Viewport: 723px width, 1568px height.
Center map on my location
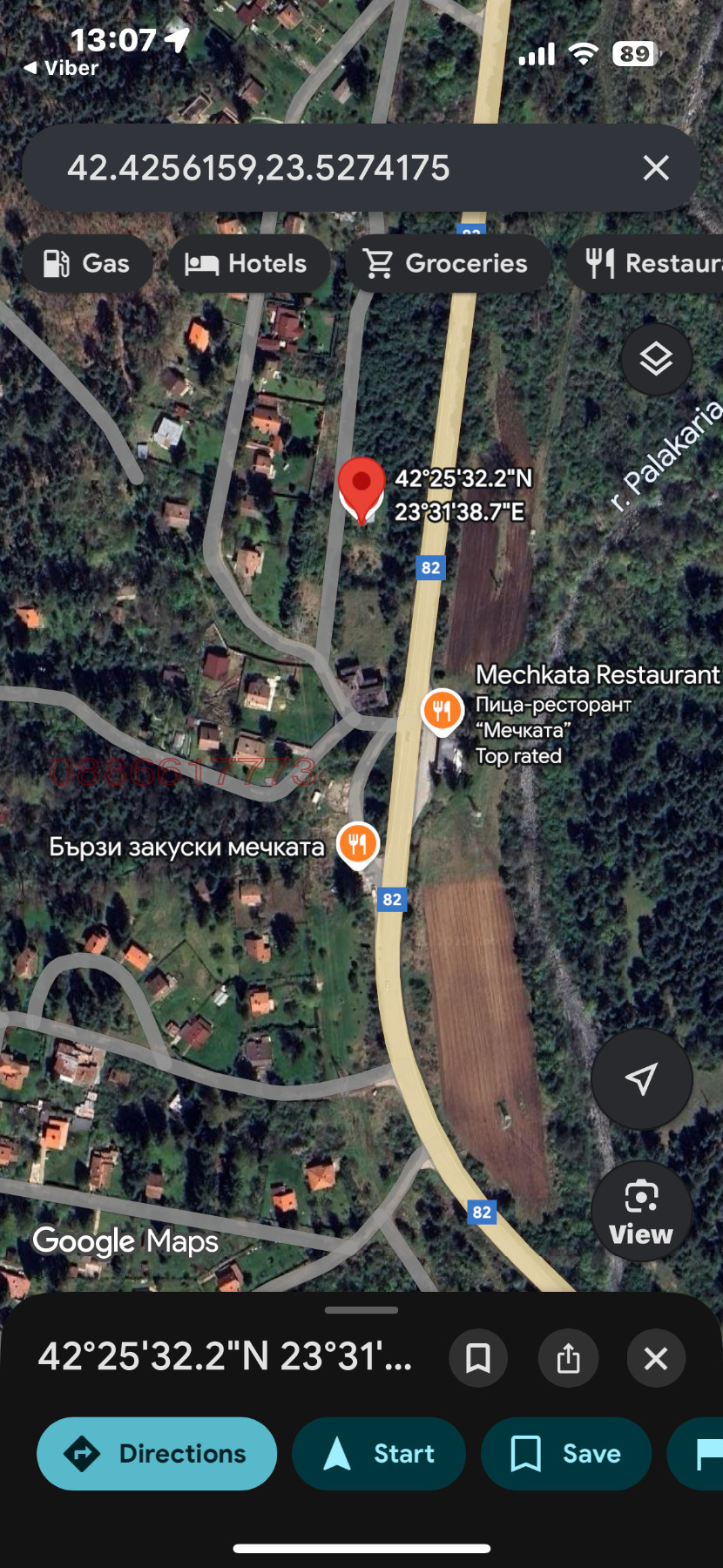click(641, 1078)
